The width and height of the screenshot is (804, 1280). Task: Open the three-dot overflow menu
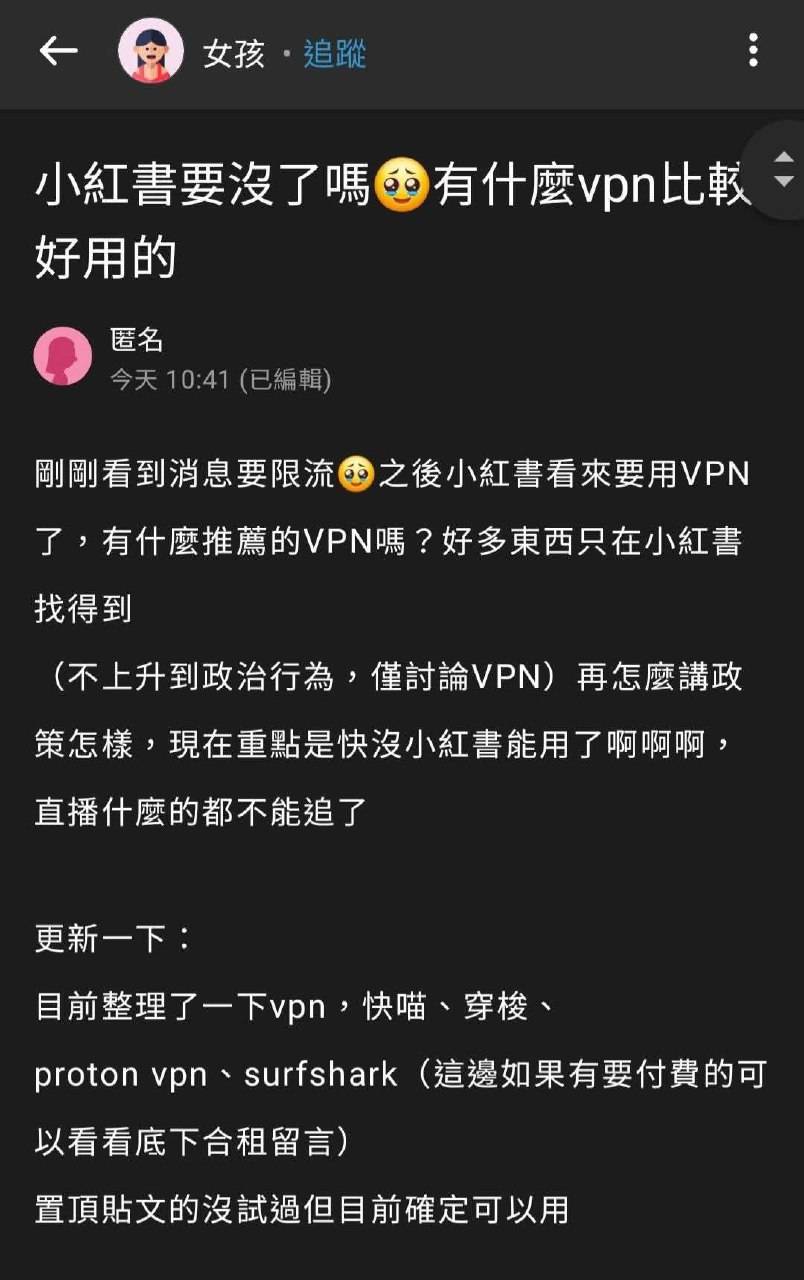753,51
